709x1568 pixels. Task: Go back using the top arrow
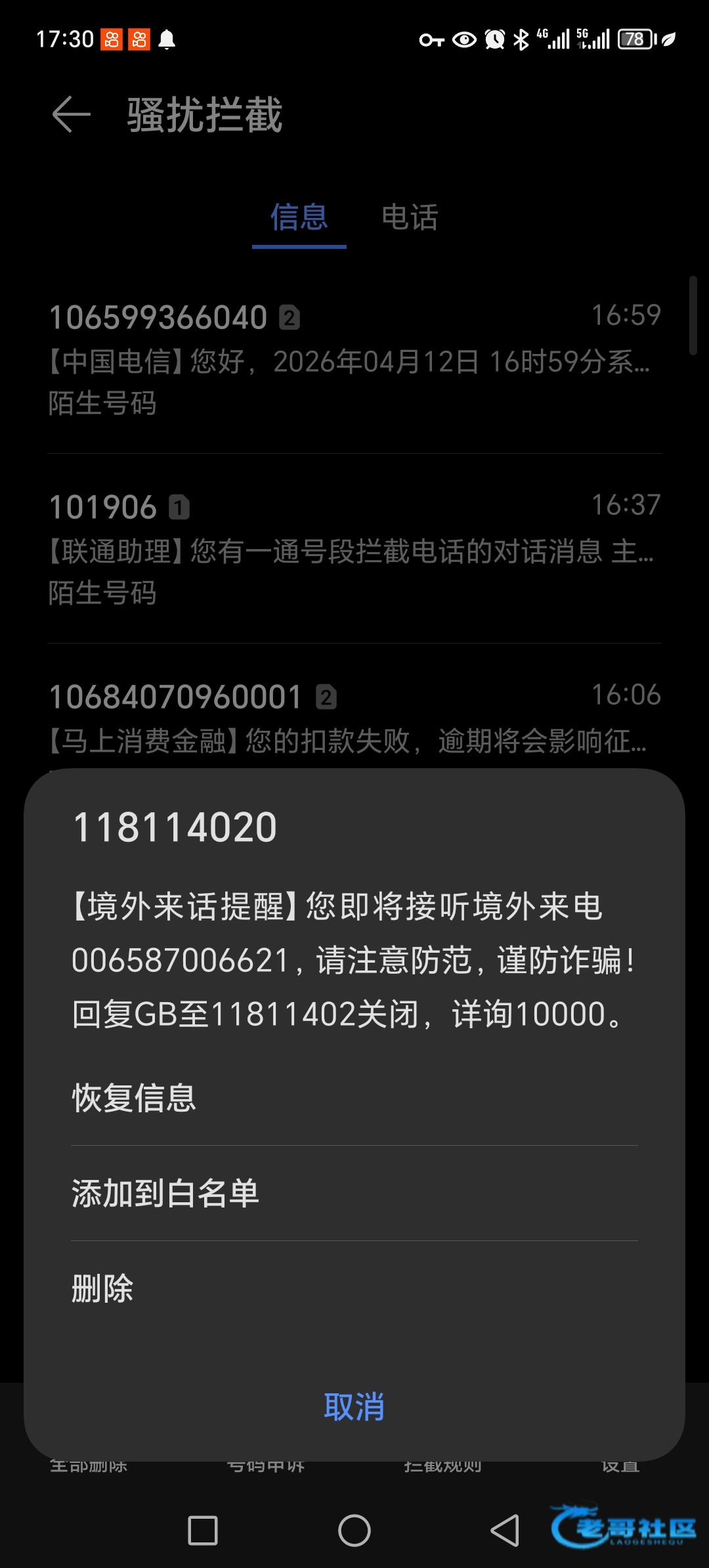point(71,114)
